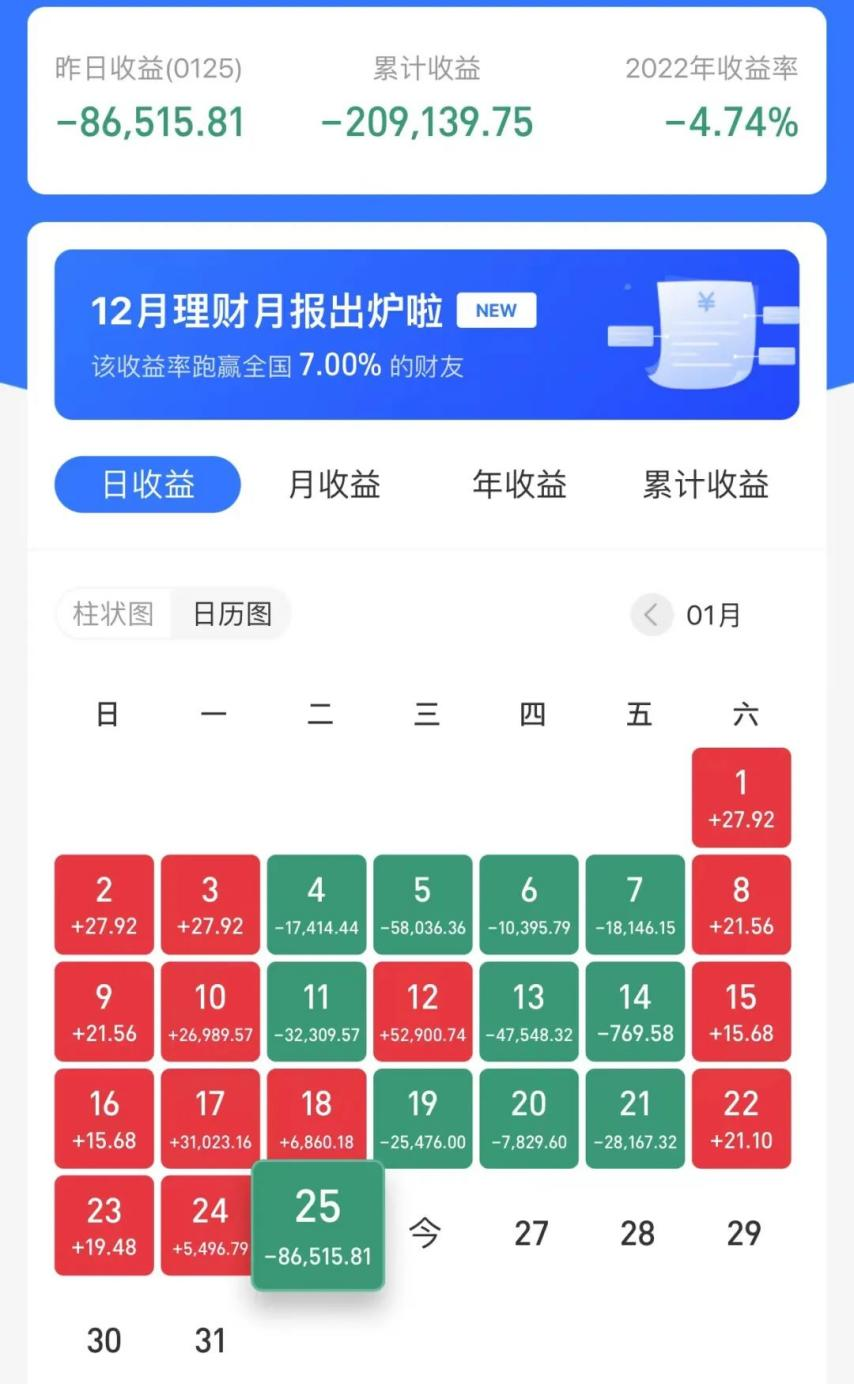Select day 5 showing -58,036.36
Image resolution: width=854 pixels, height=1384 pixels.
tap(422, 904)
